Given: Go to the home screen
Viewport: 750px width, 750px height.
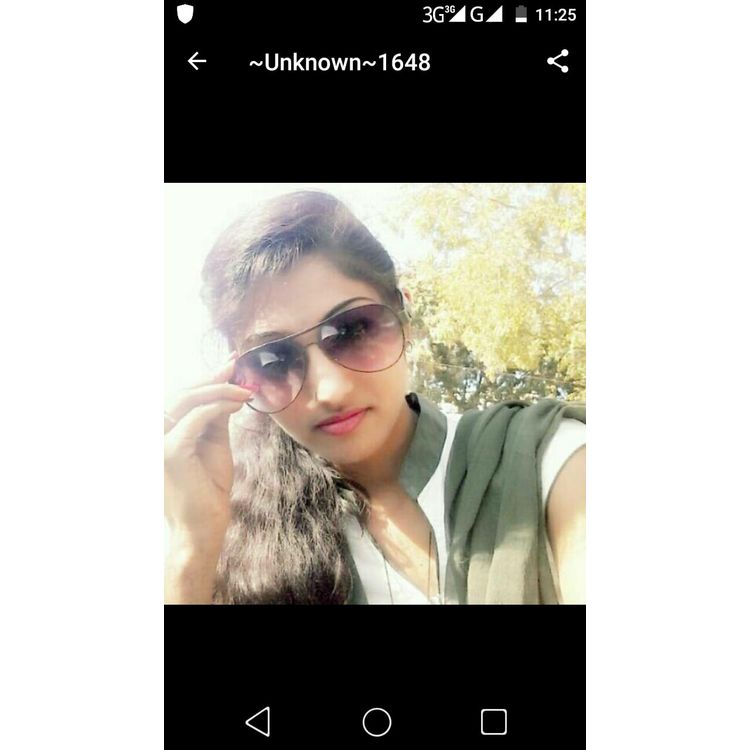Looking at the screenshot, I should [x=376, y=721].
